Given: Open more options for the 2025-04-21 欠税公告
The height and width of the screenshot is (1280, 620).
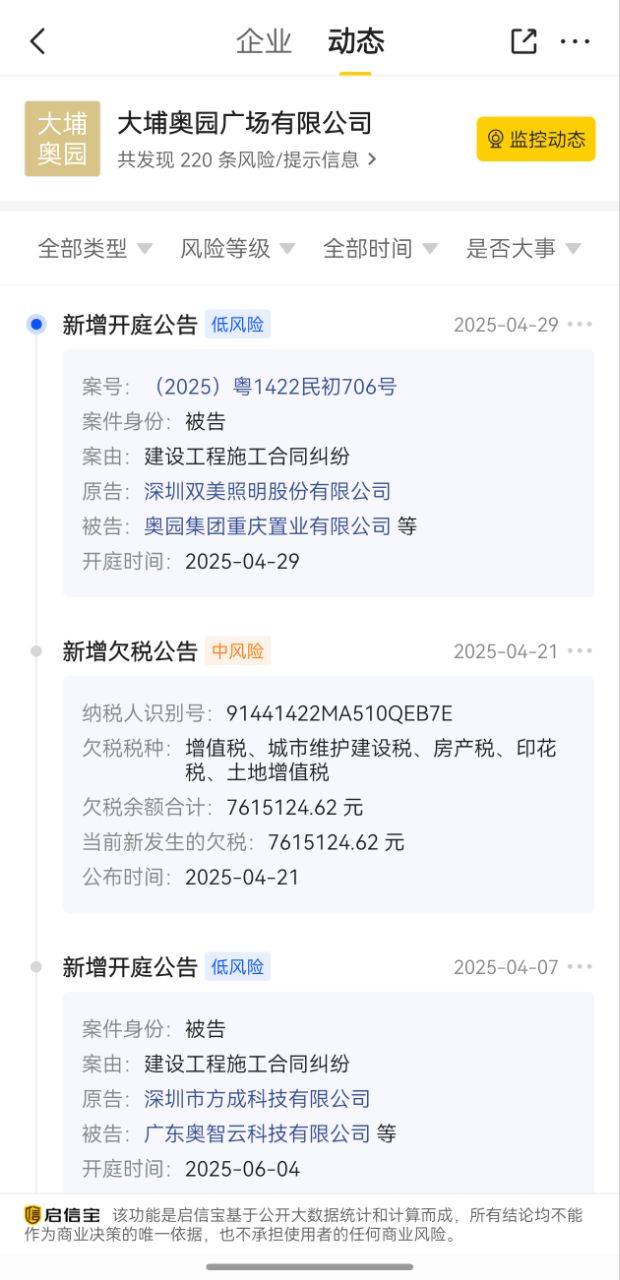Looking at the screenshot, I should [x=580, y=651].
